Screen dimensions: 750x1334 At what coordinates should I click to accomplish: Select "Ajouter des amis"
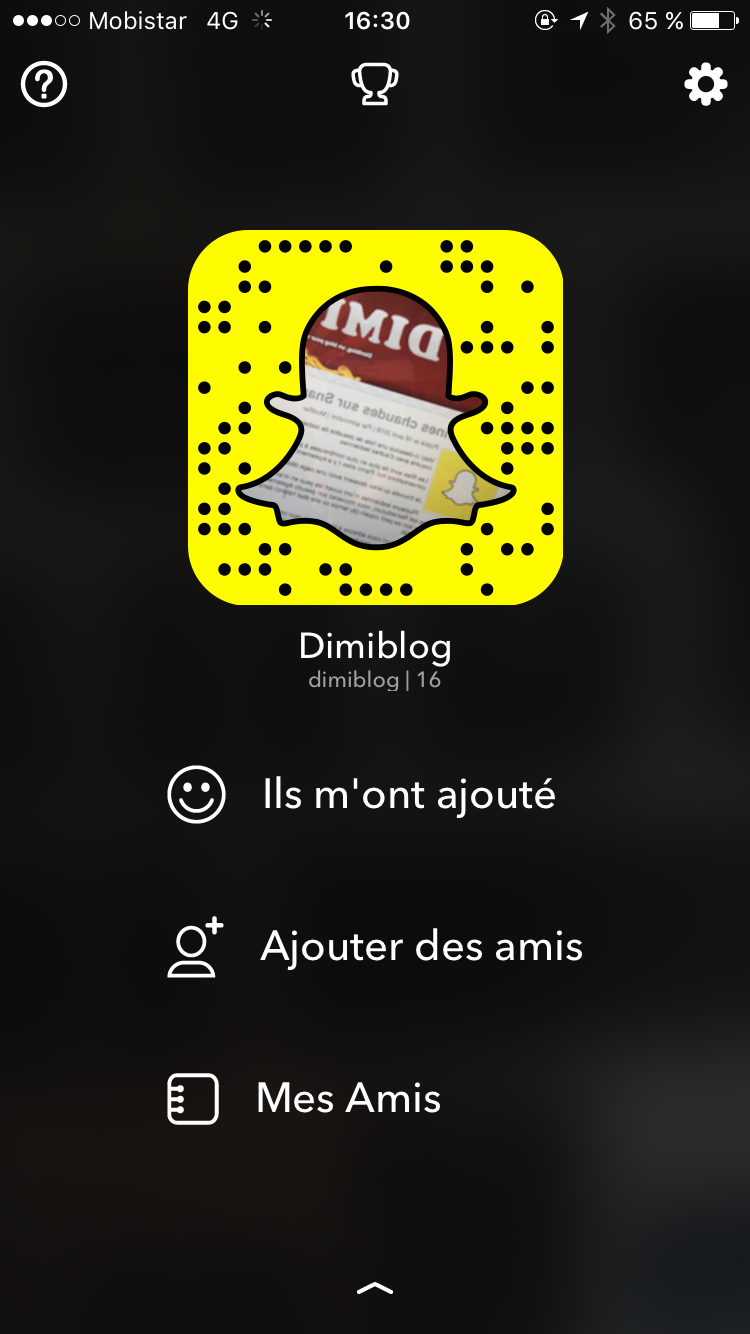[x=375, y=947]
